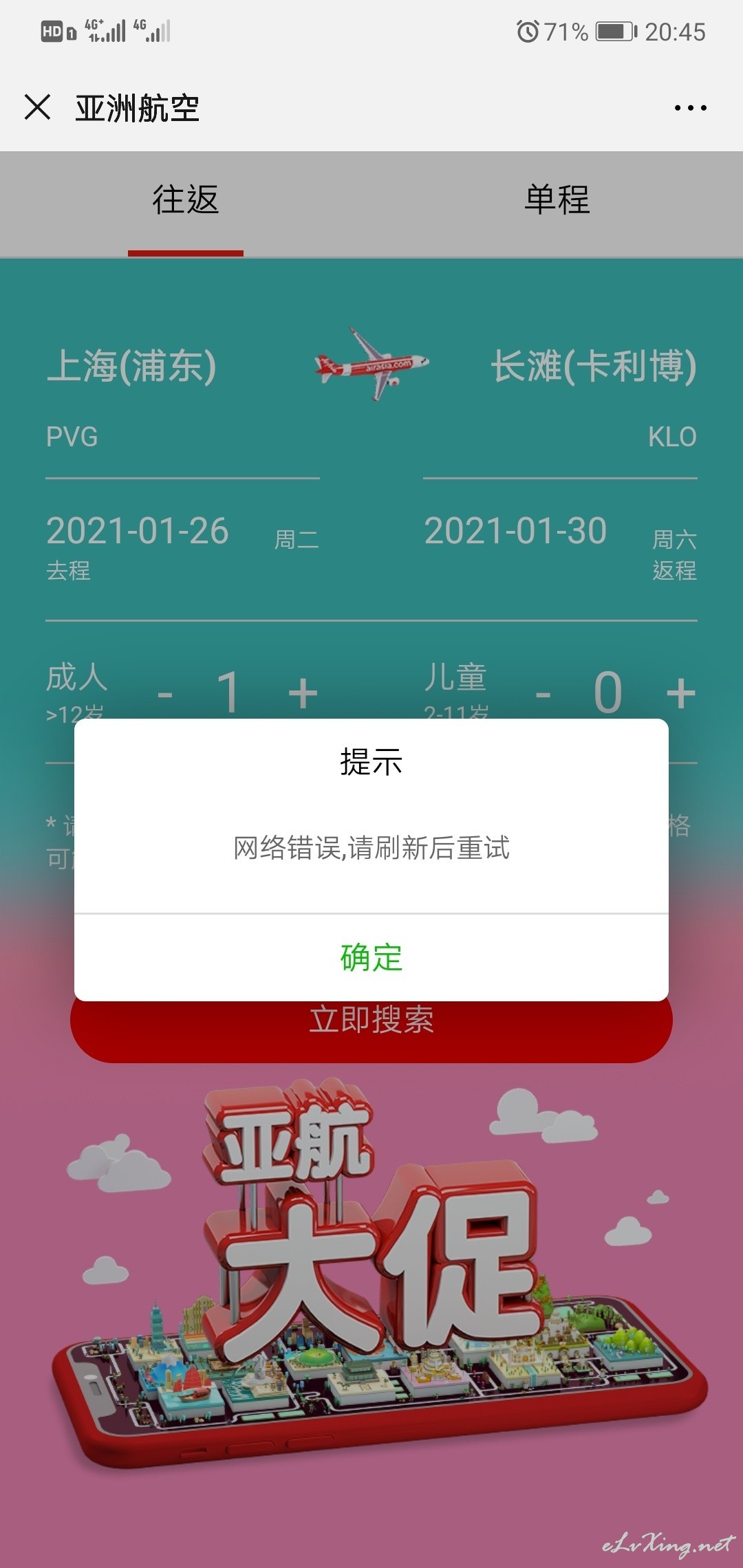The image size is (743, 1568).
Task: Switch to the 单程 tab
Action: (557, 200)
